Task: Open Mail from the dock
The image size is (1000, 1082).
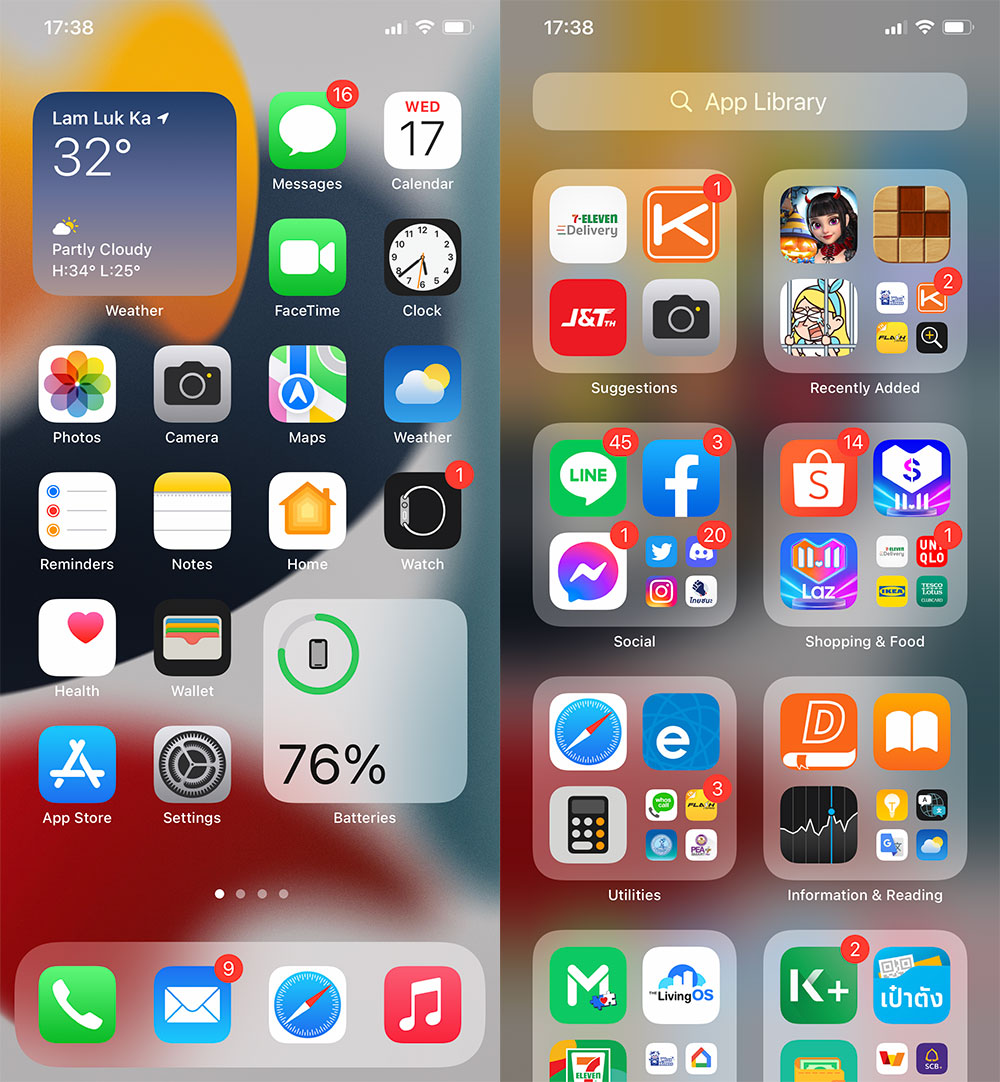Action: point(192,1005)
